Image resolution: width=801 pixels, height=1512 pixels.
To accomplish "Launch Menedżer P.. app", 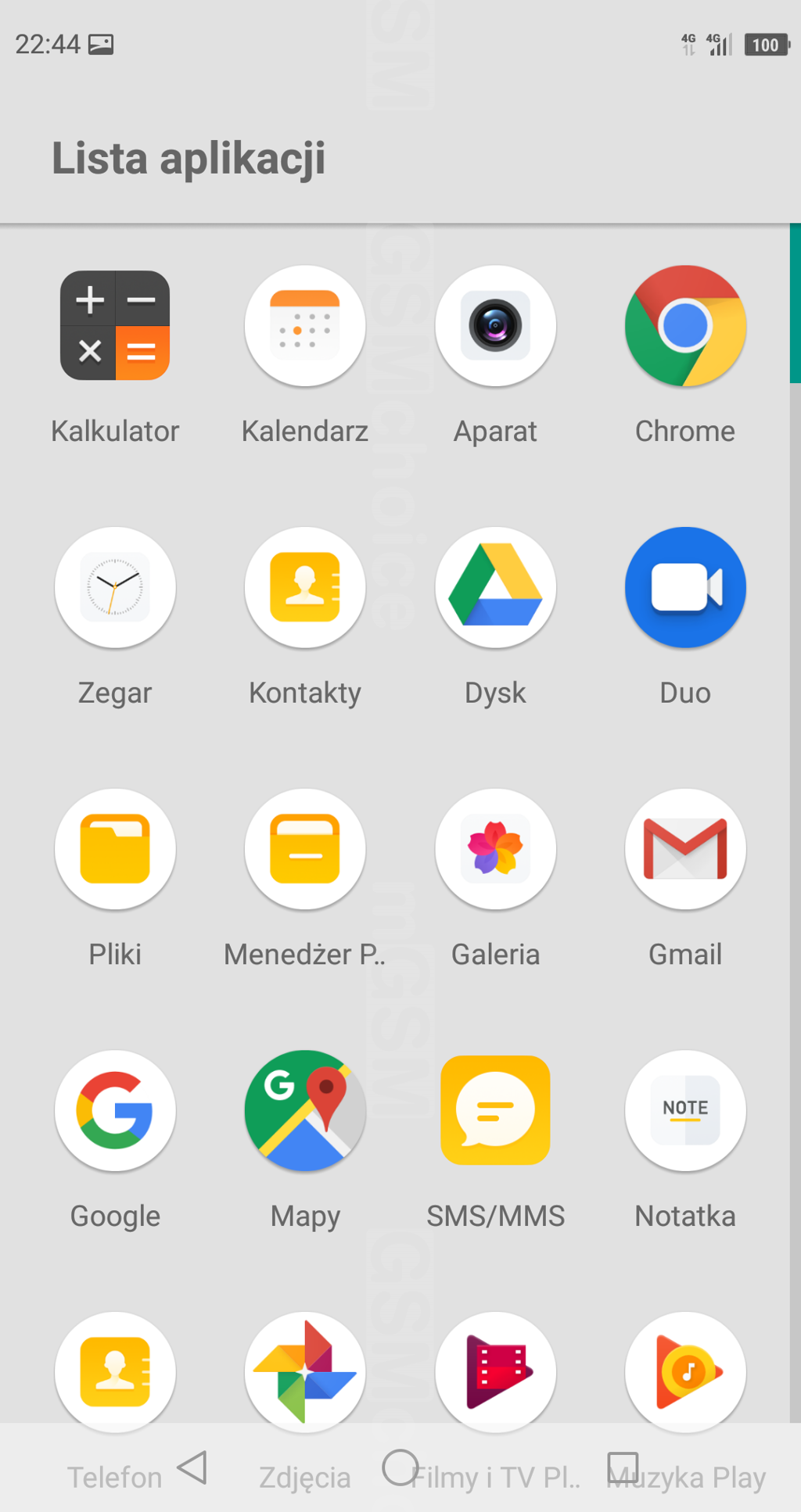I will (305, 849).
